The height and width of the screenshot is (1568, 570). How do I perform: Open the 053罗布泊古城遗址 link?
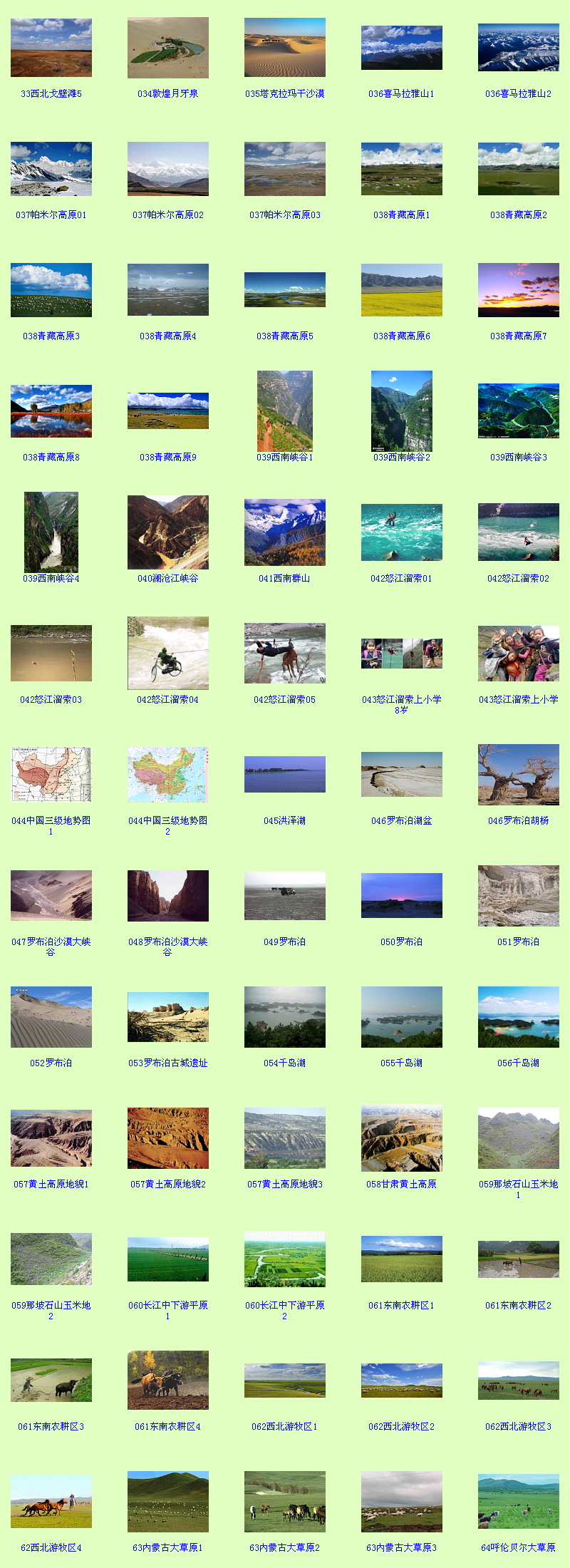(167, 1063)
